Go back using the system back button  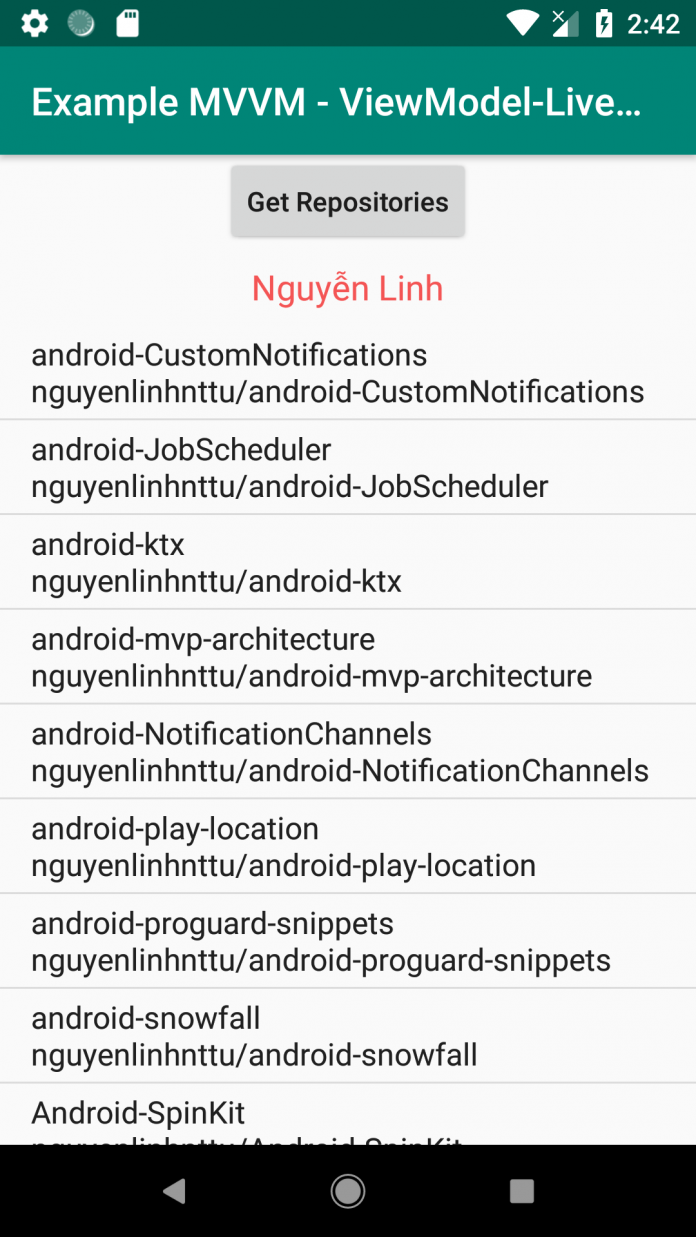[x=174, y=1190]
